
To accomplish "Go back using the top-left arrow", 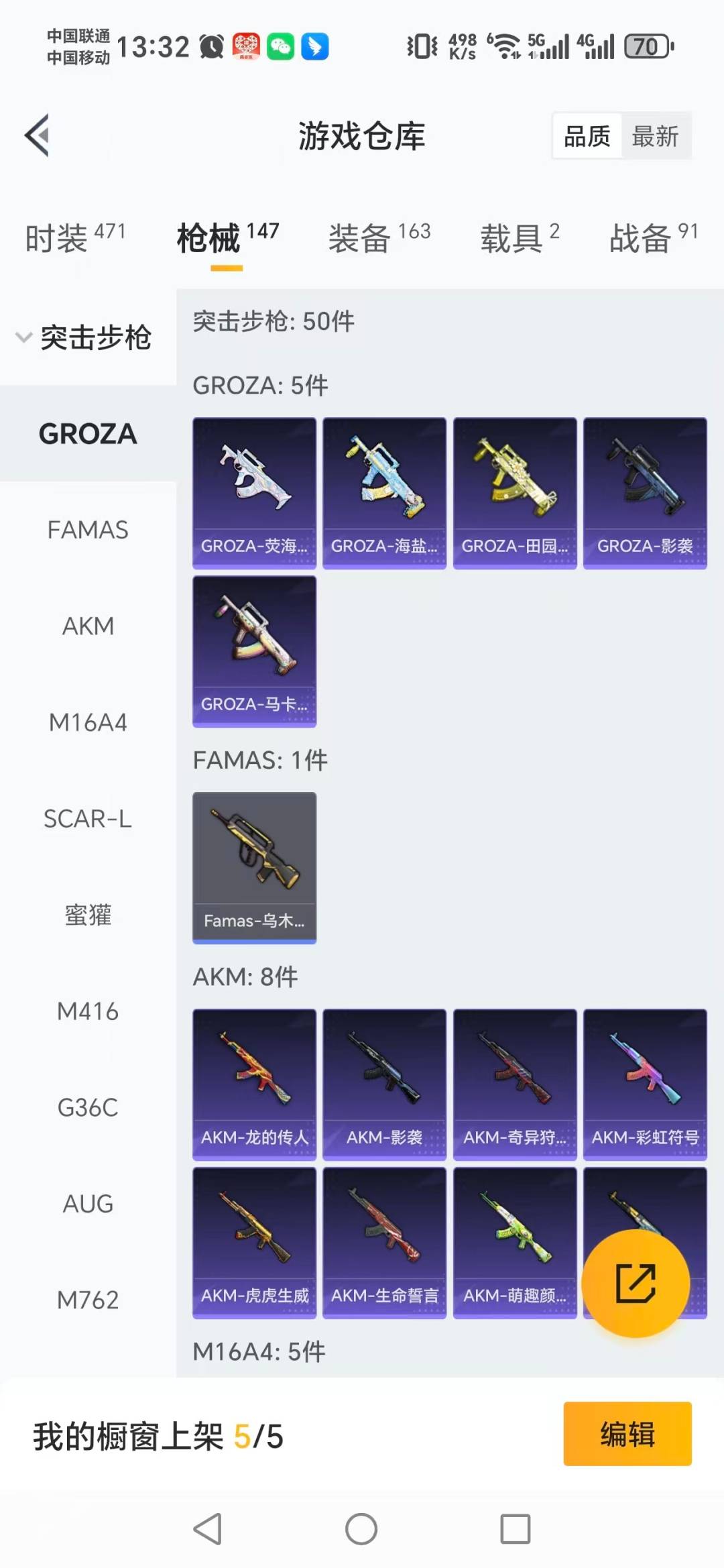I will 38,135.
